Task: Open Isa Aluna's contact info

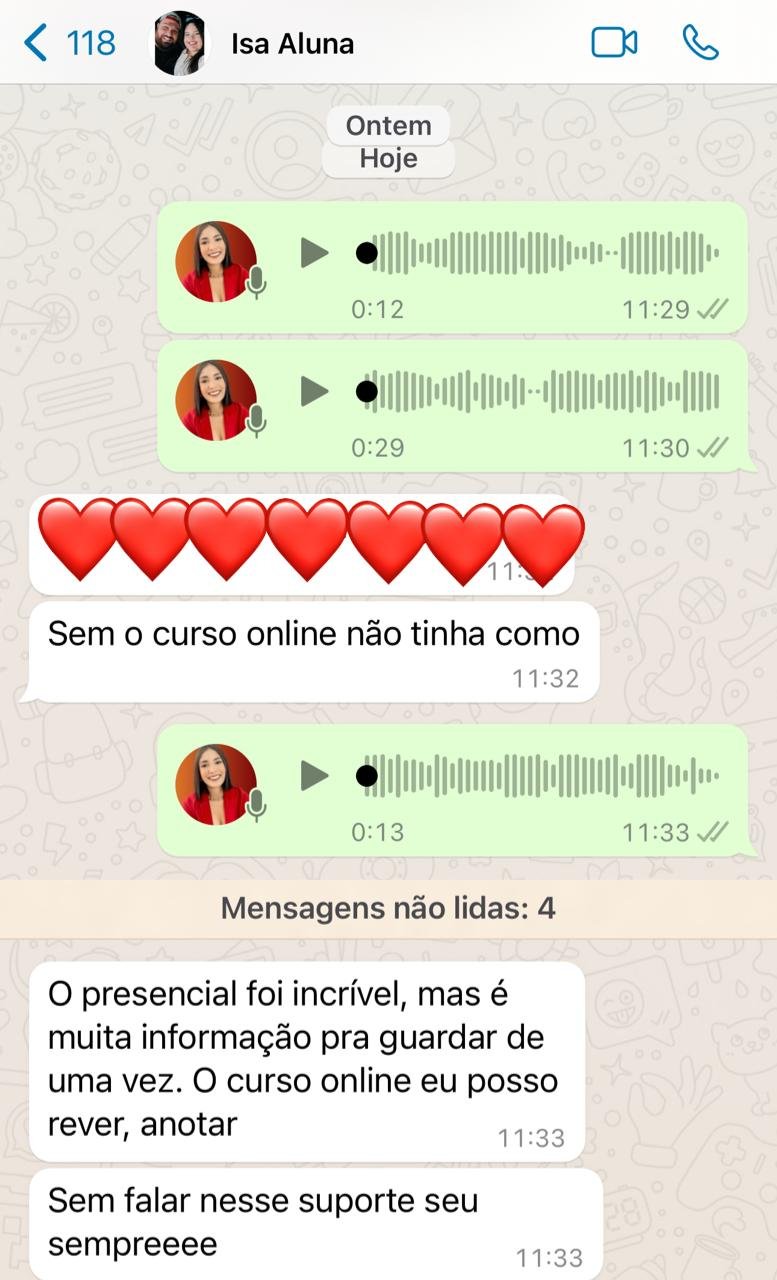Action: [292, 44]
